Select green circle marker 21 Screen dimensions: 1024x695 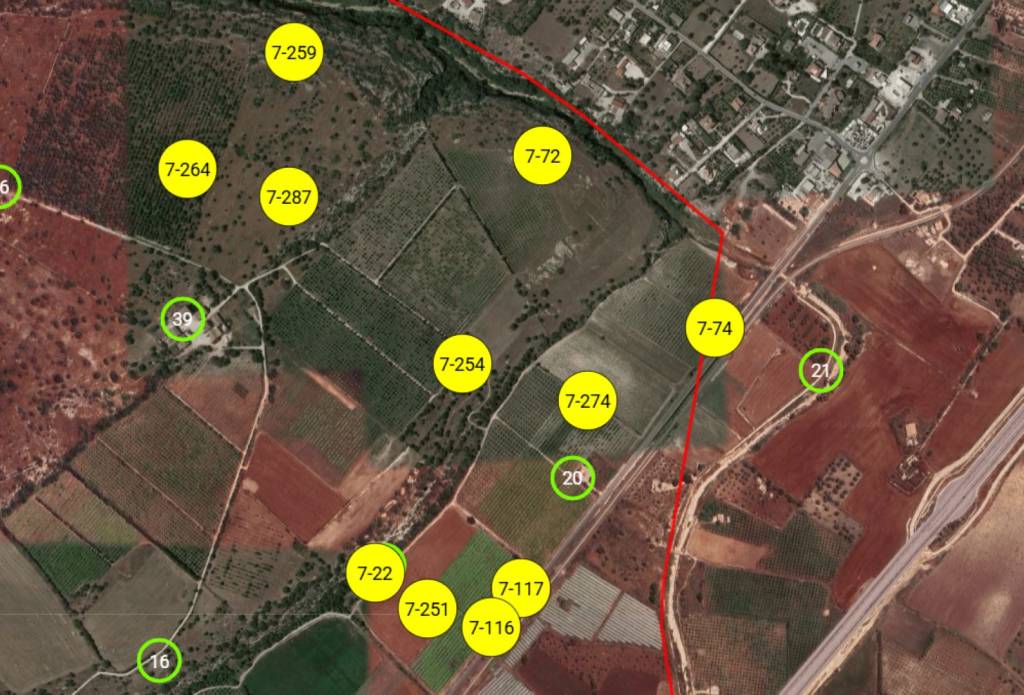(x=821, y=372)
